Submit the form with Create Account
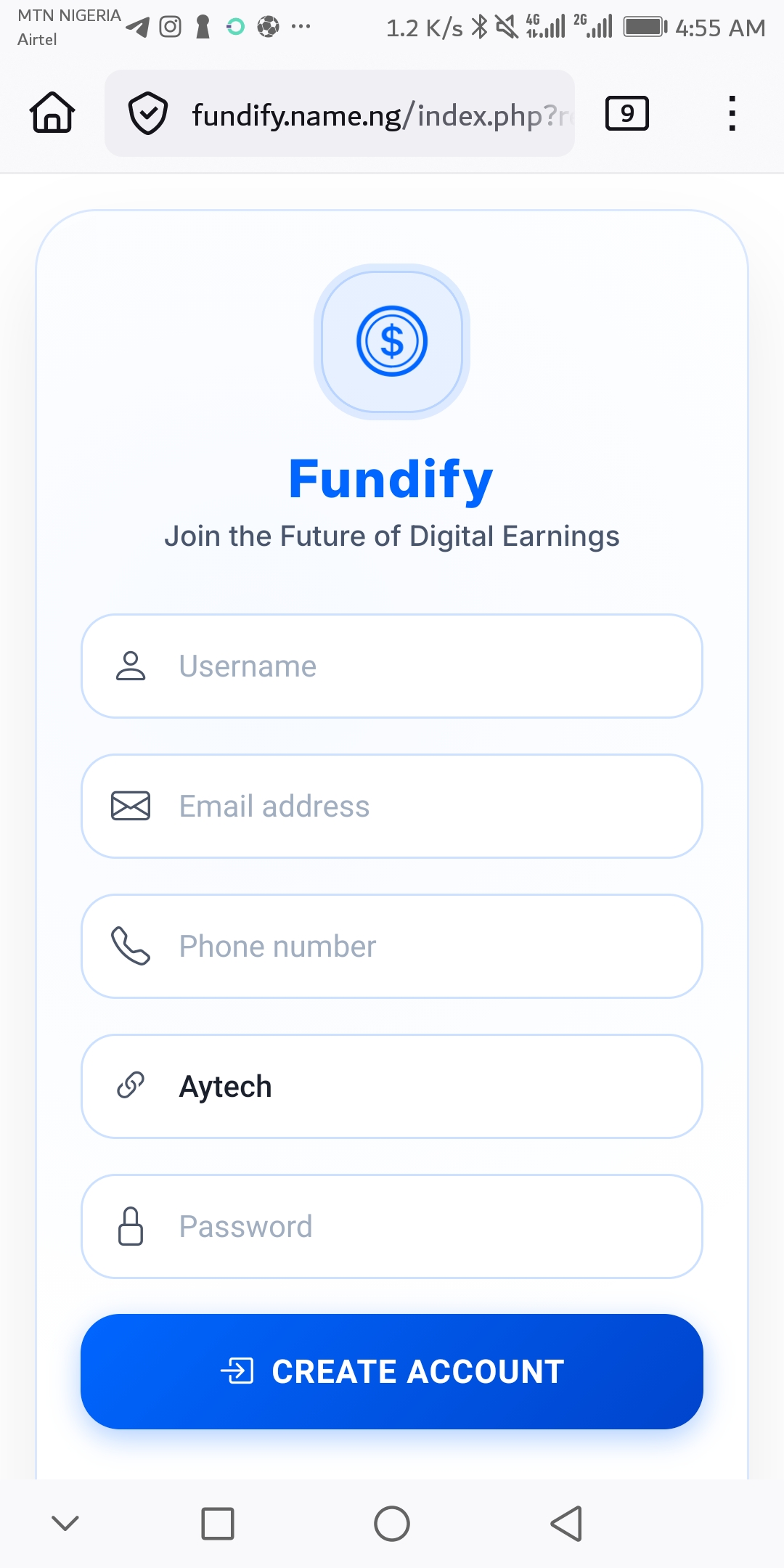The height and width of the screenshot is (1568, 784). 392,1371
